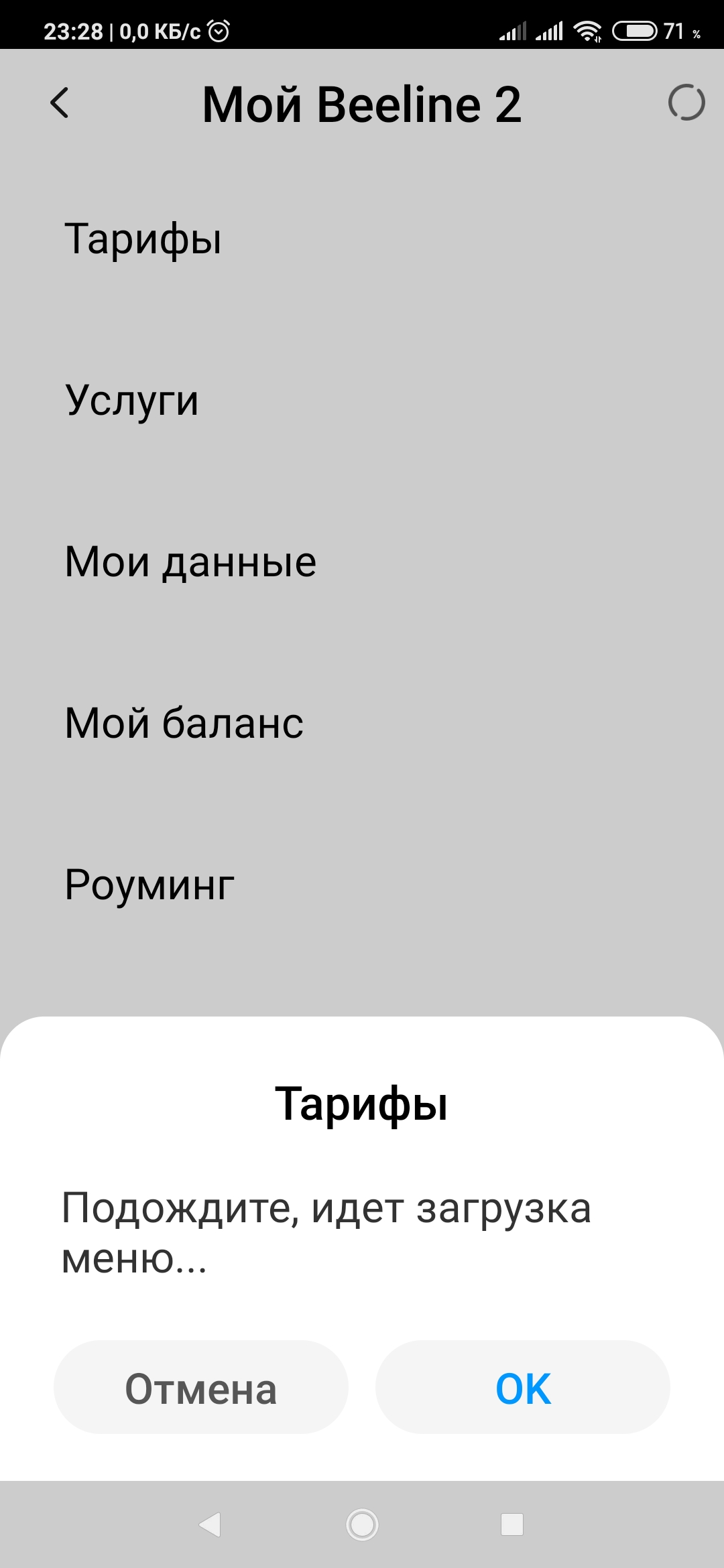Image resolution: width=724 pixels, height=1568 pixels.
Task: Tap the system home button
Action: pos(362,1524)
